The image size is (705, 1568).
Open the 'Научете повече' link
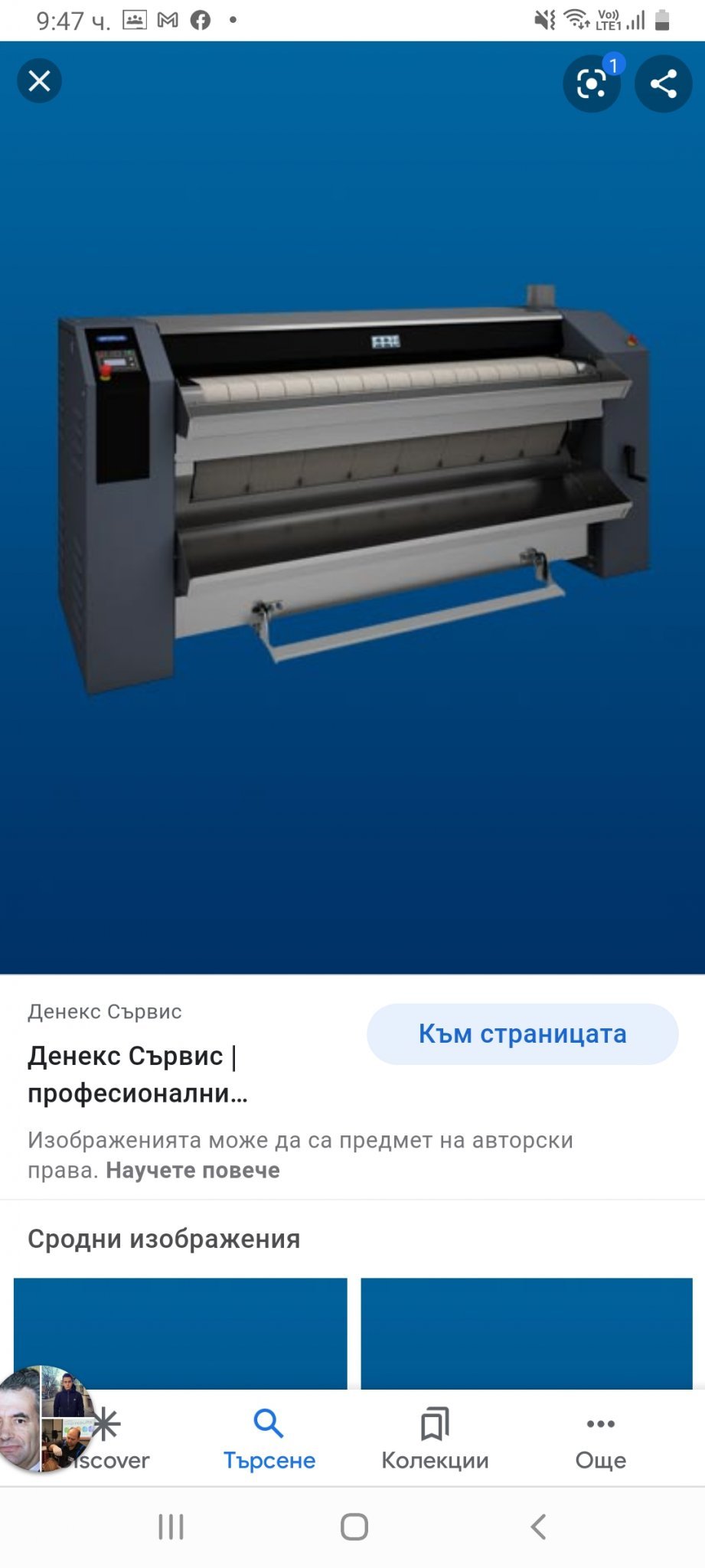tap(193, 1171)
